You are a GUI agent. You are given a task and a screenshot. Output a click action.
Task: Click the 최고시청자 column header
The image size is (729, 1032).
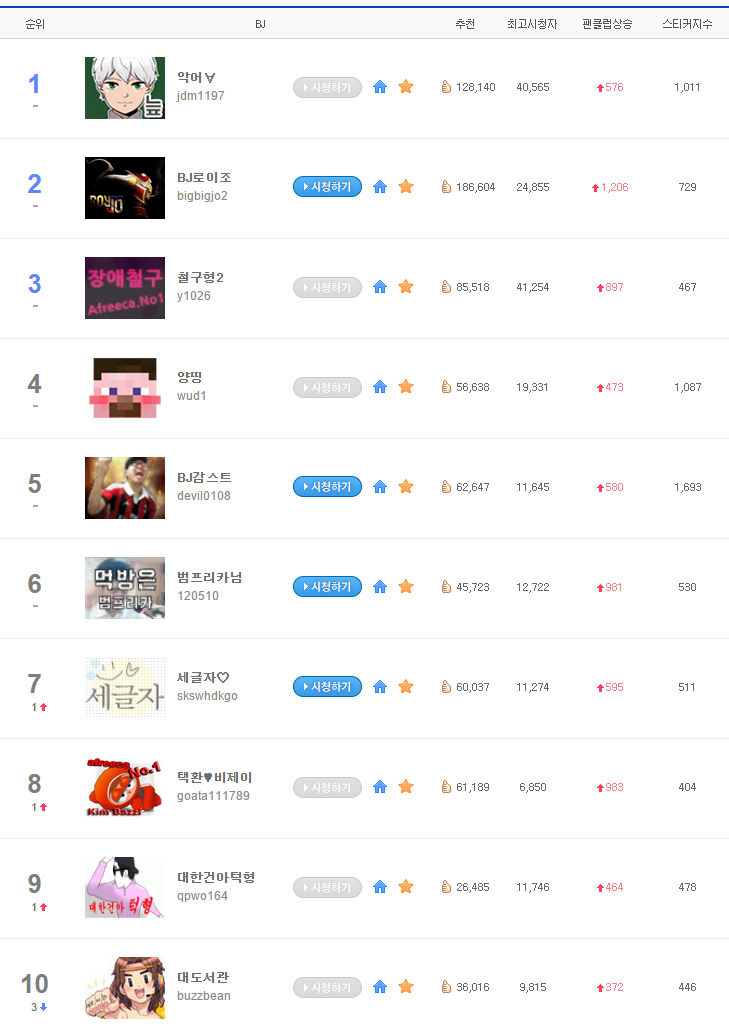click(532, 23)
